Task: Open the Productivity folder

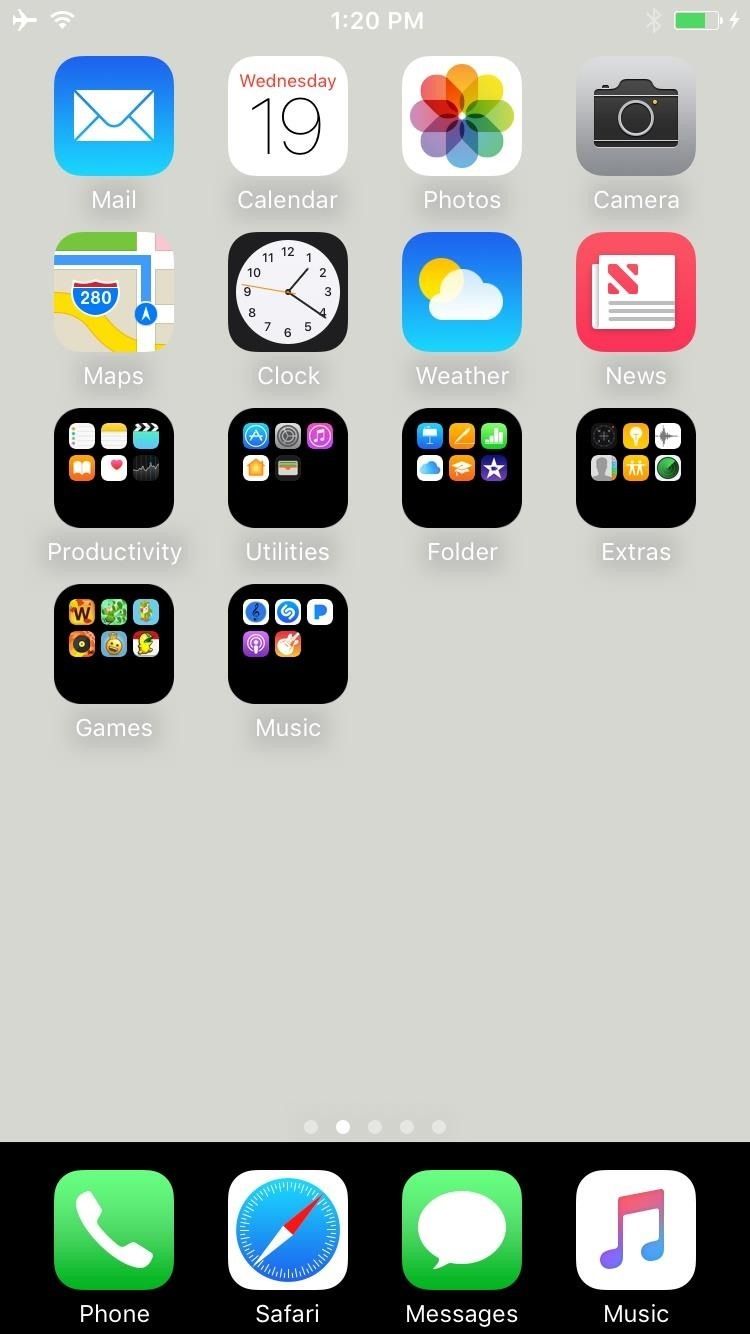Action: [x=114, y=467]
